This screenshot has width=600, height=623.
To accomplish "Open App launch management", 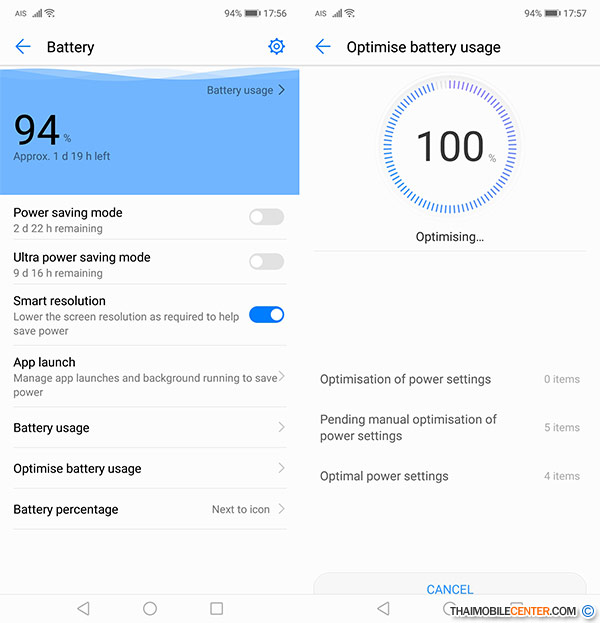I will [150, 376].
